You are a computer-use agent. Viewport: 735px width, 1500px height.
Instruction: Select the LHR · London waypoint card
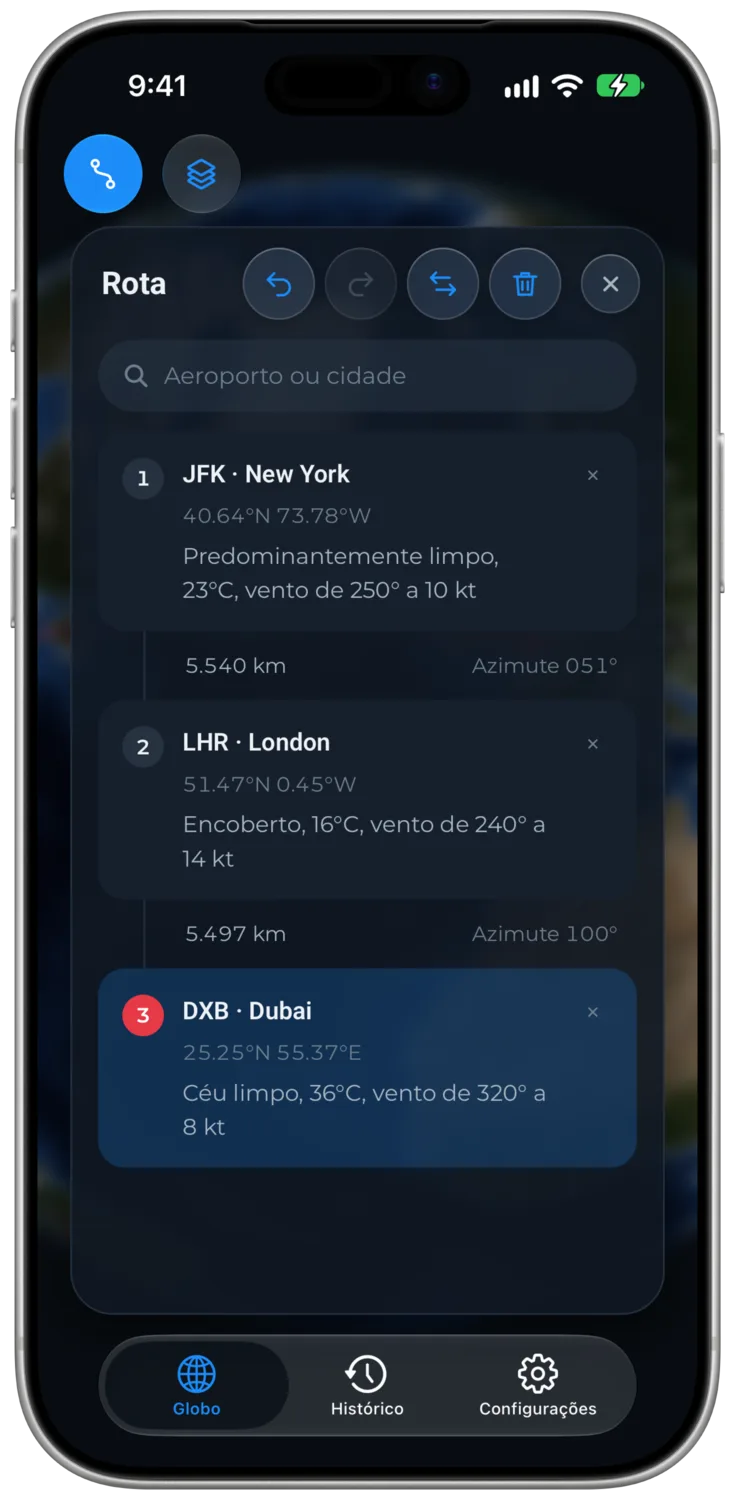367,800
